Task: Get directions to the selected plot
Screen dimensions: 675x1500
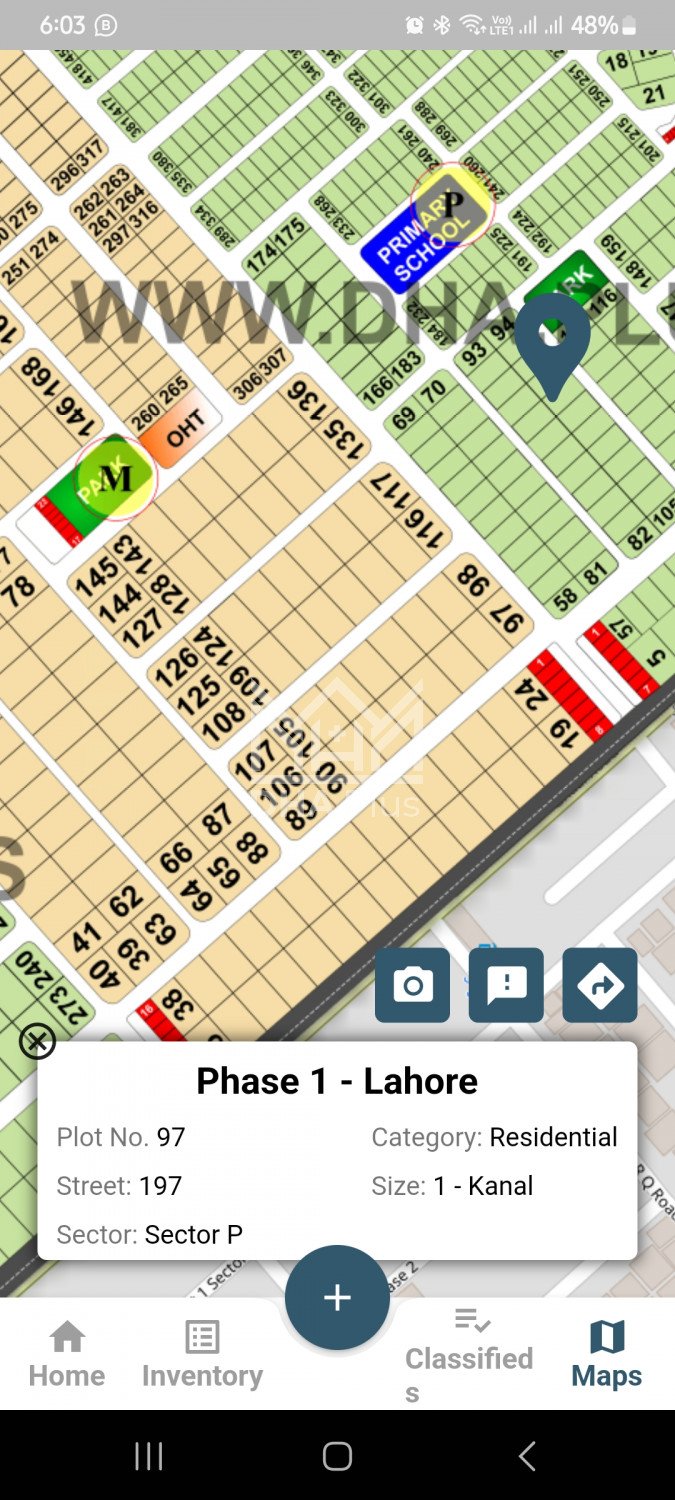Action: tap(600, 985)
